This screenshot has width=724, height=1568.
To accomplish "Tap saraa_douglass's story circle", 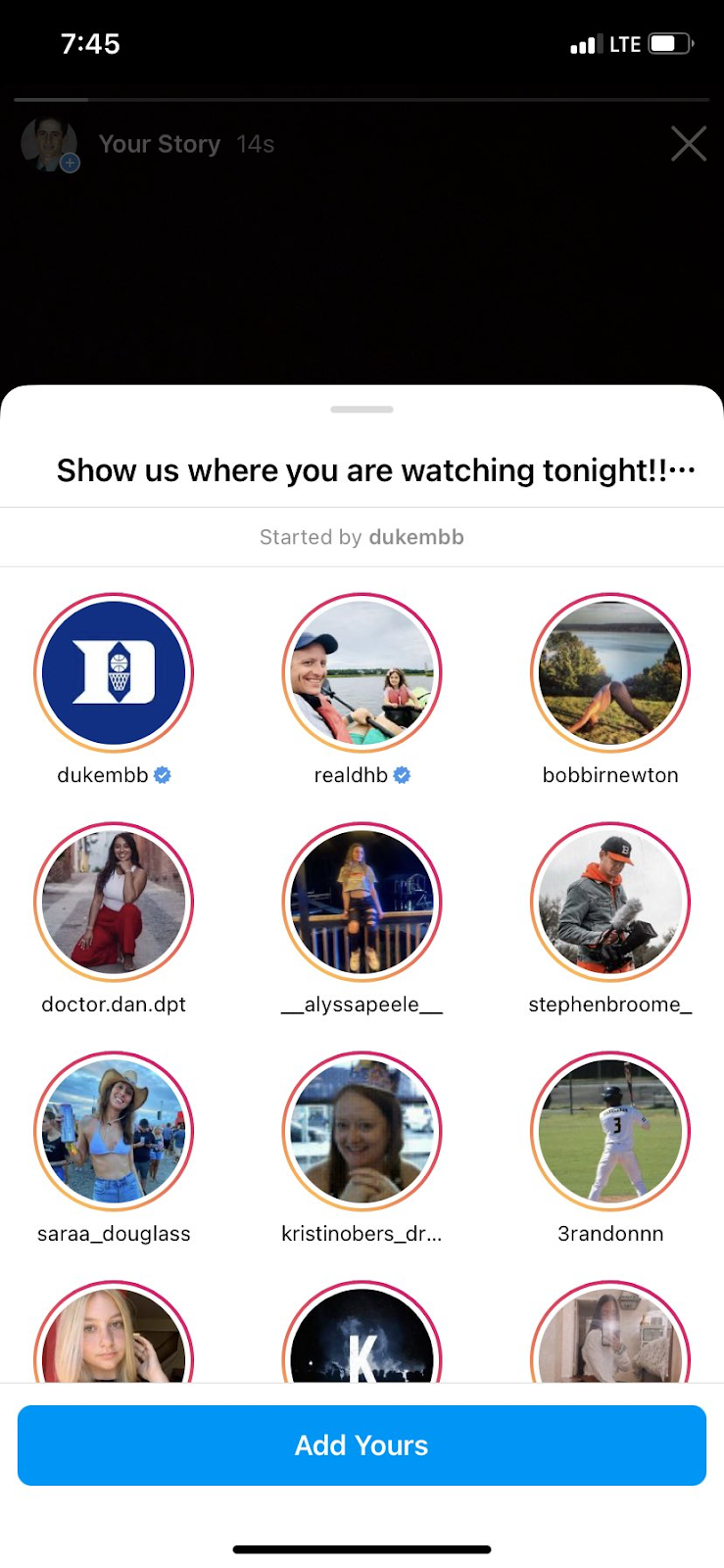I will click(x=114, y=1132).
